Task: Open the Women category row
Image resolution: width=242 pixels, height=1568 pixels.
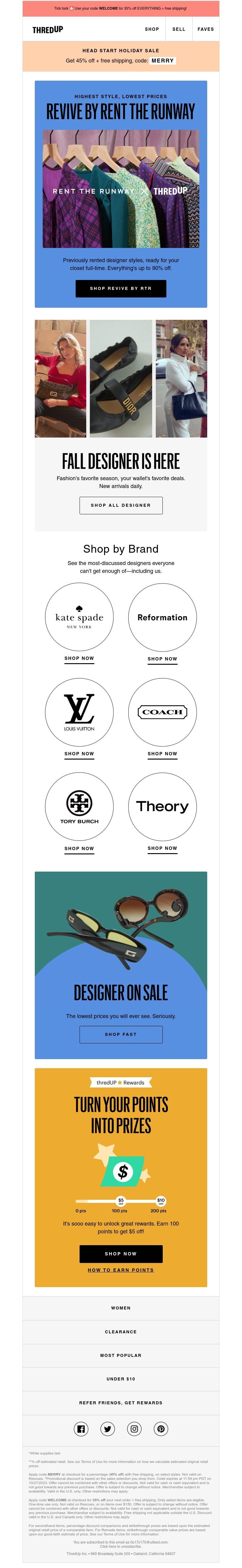Action: (121, 1307)
